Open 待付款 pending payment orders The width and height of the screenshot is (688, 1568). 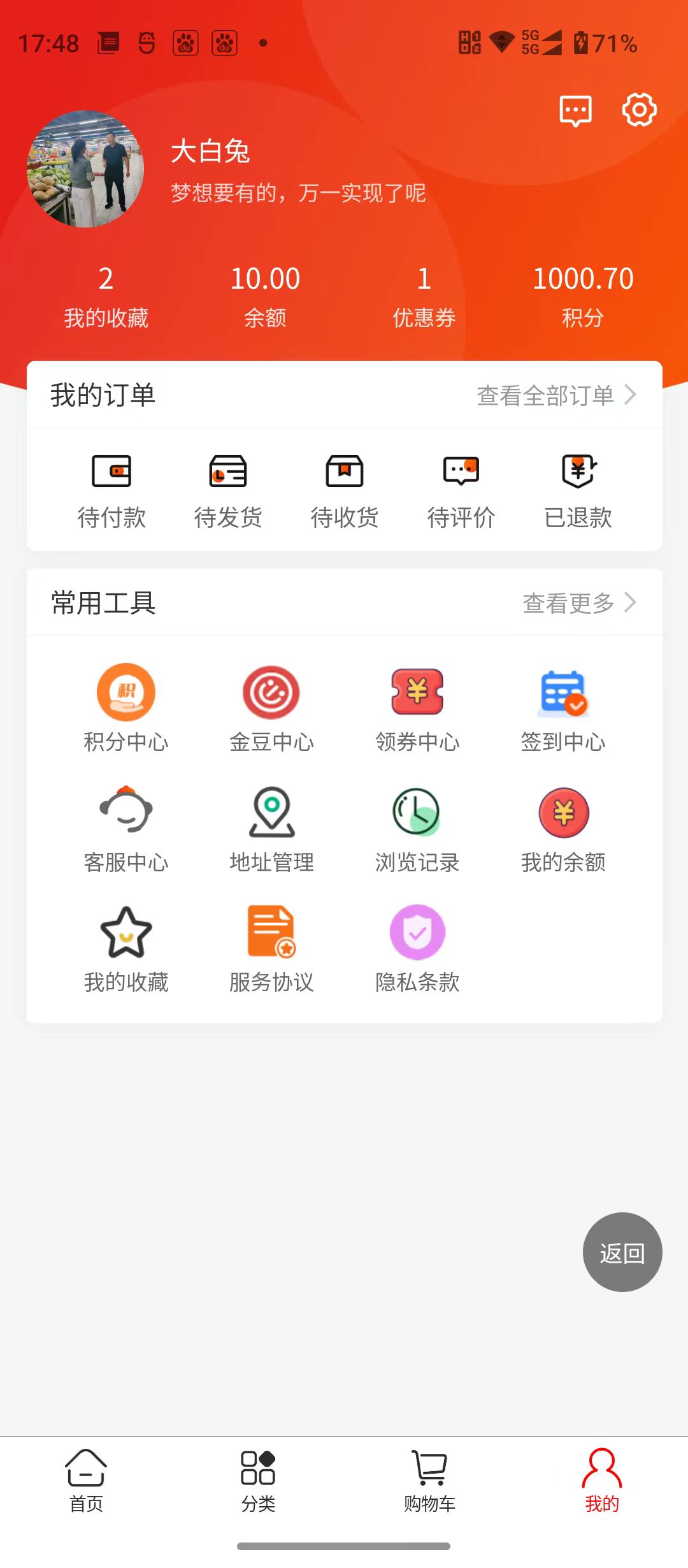coord(111,490)
